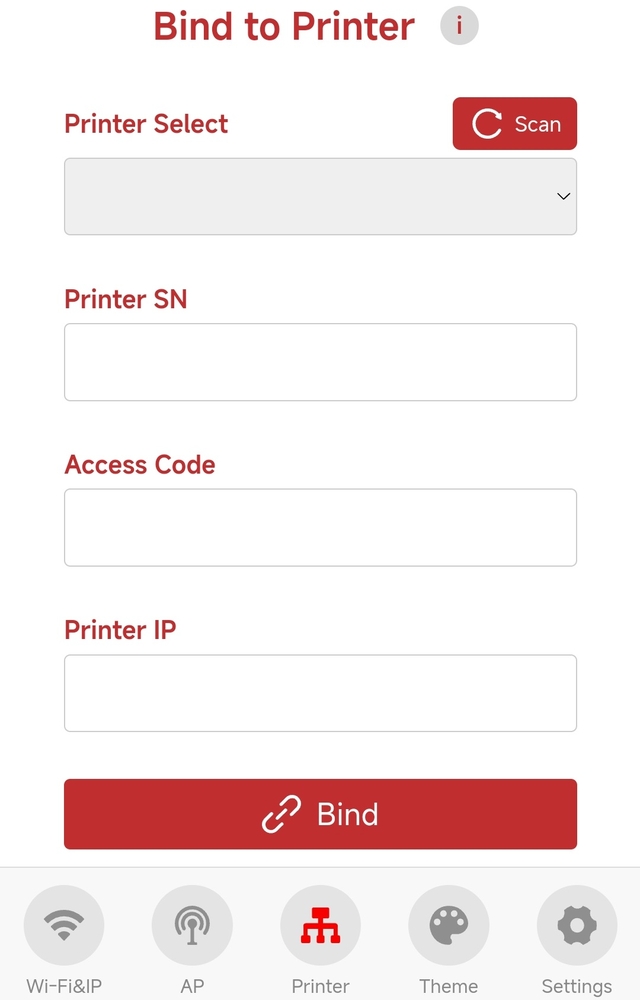Focus the Printer SN field

(x=320, y=362)
